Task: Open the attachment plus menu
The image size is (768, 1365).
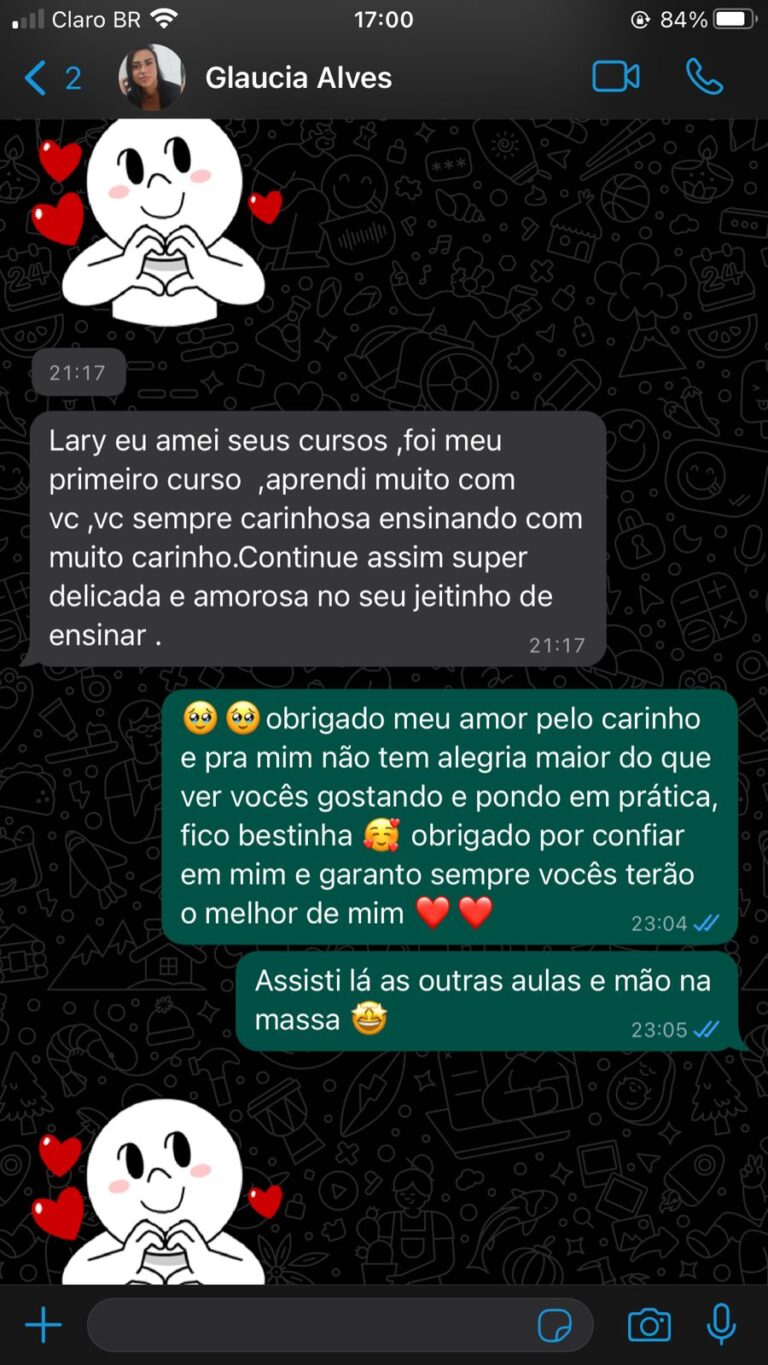Action: (43, 1326)
